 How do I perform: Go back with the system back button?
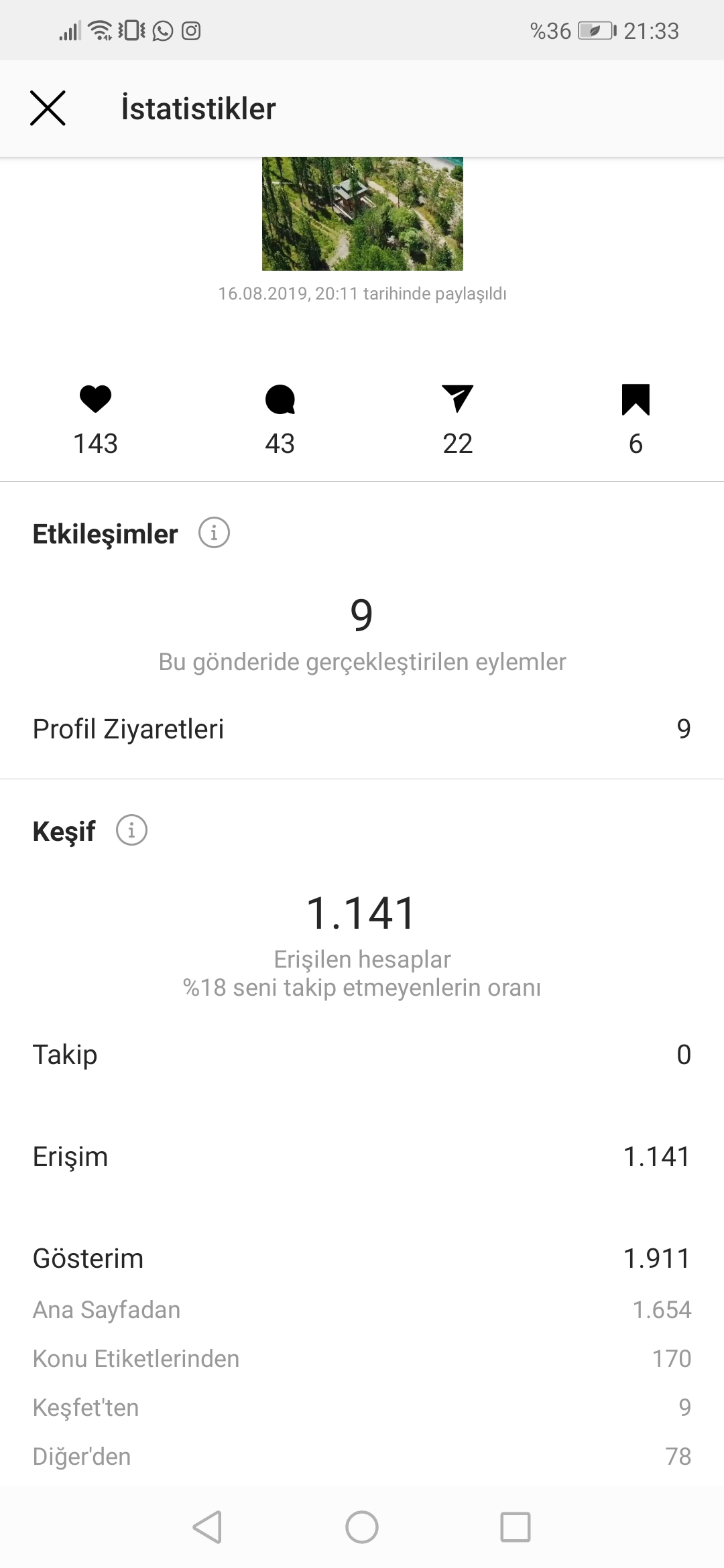(x=207, y=1527)
